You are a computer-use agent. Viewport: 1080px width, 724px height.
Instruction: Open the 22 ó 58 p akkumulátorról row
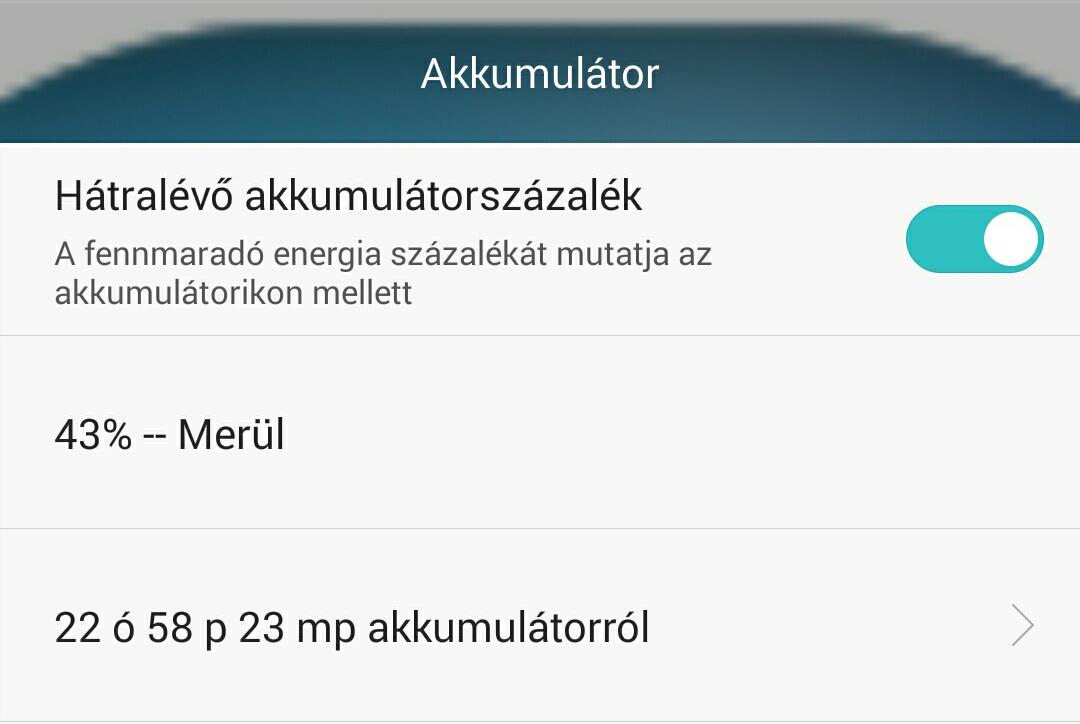coord(540,627)
